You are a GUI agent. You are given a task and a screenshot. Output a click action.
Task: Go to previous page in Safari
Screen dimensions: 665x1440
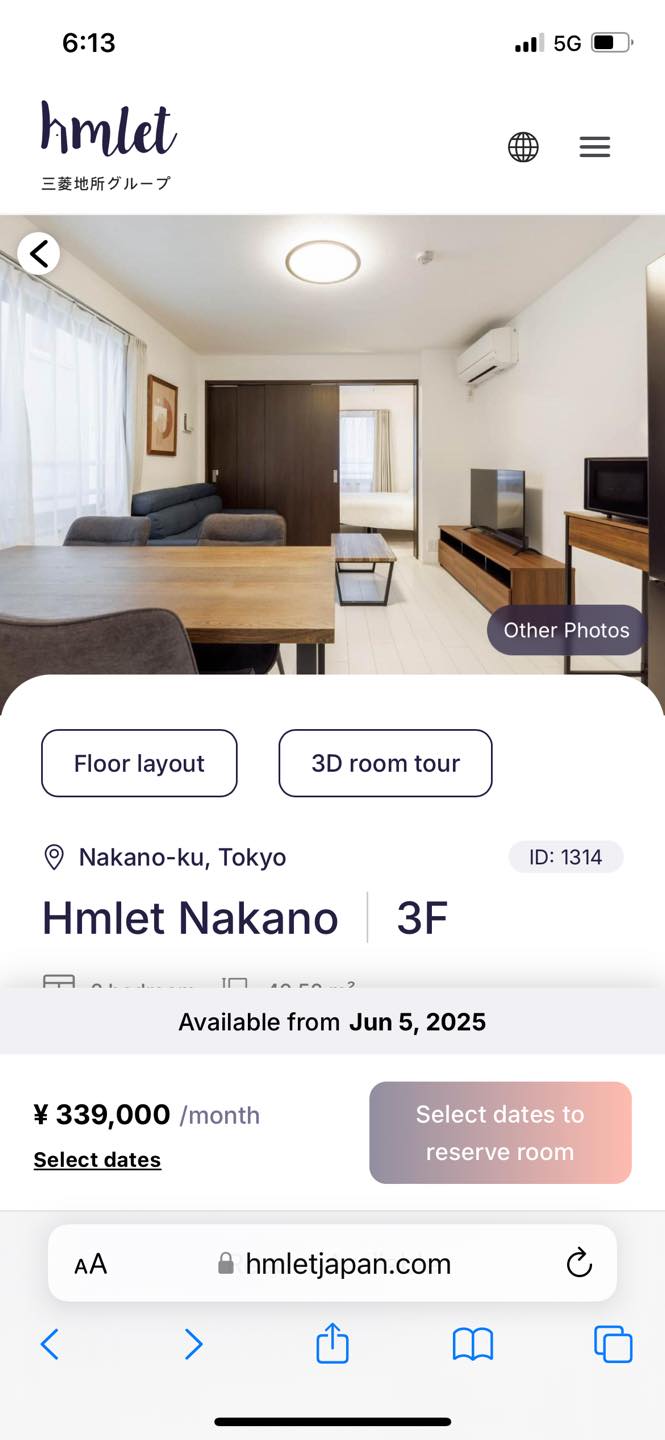pyautogui.click(x=49, y=1344)
